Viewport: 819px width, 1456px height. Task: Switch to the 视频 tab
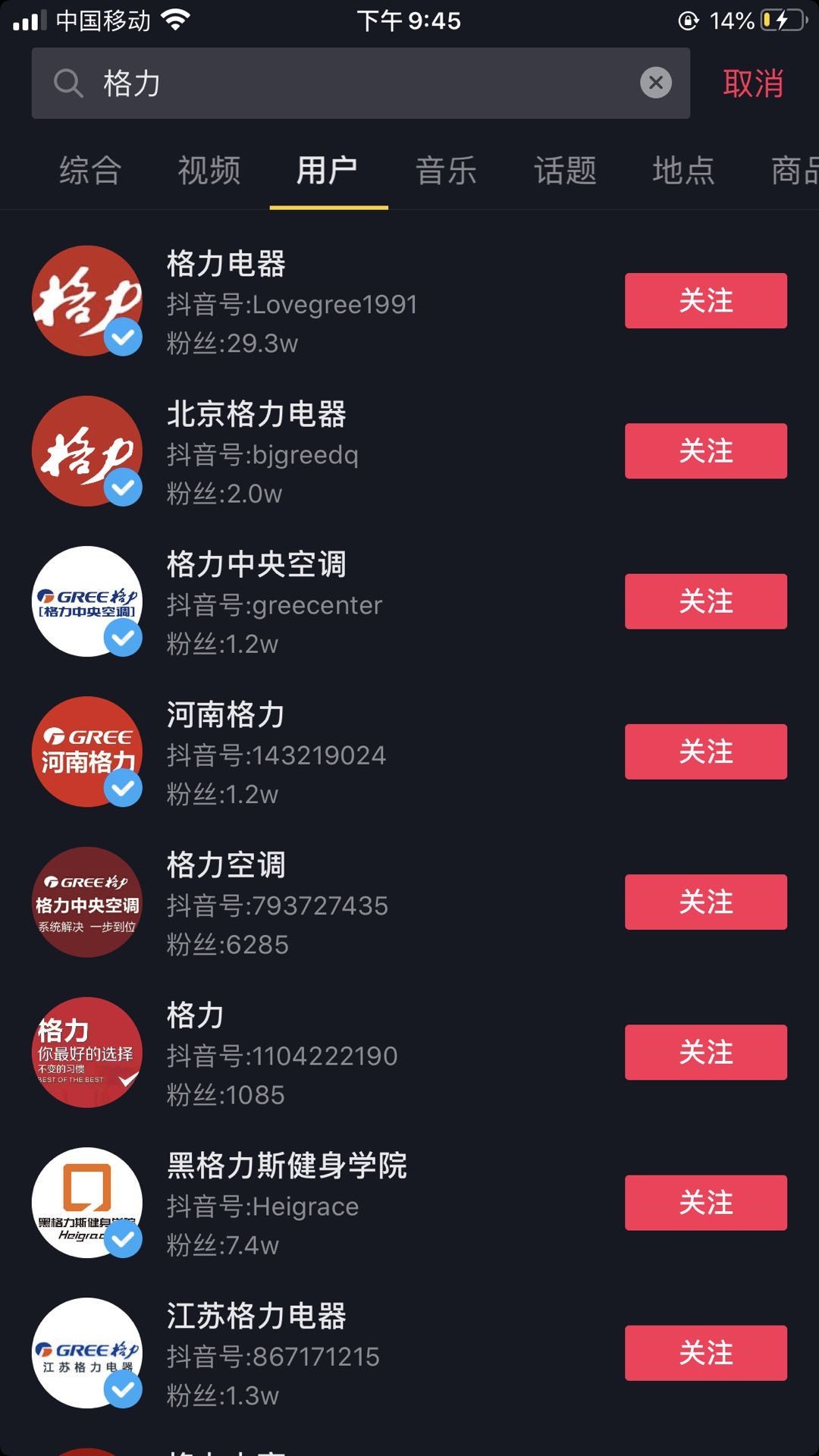click(209, 171)
